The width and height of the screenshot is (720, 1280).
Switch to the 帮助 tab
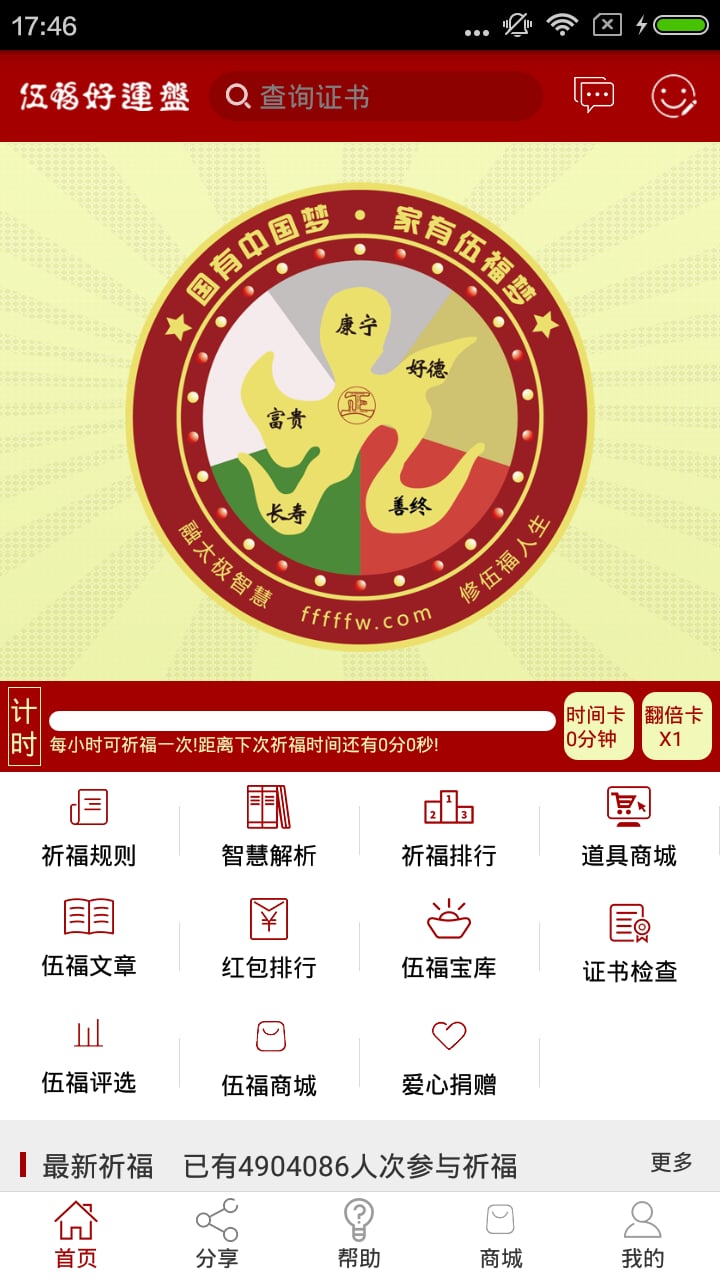tap(358, 1234)
